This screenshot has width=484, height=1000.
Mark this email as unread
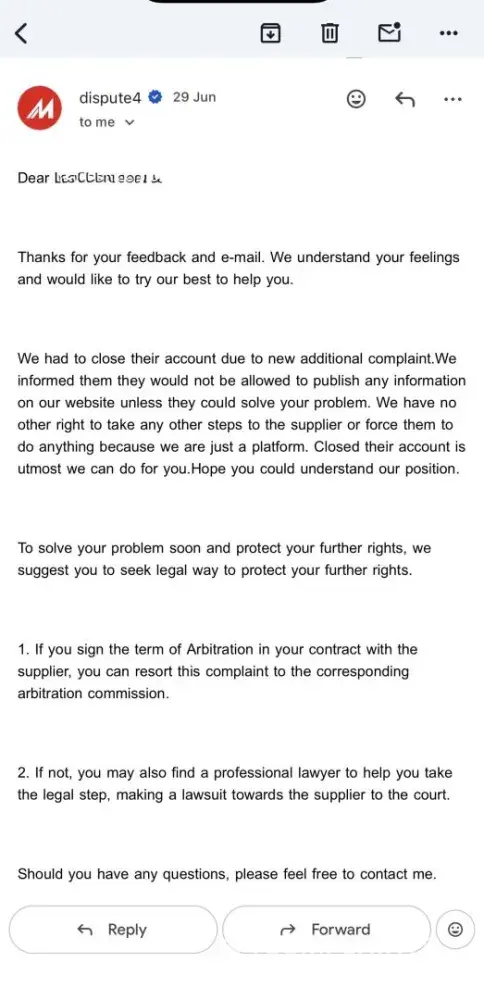[389, 32]
